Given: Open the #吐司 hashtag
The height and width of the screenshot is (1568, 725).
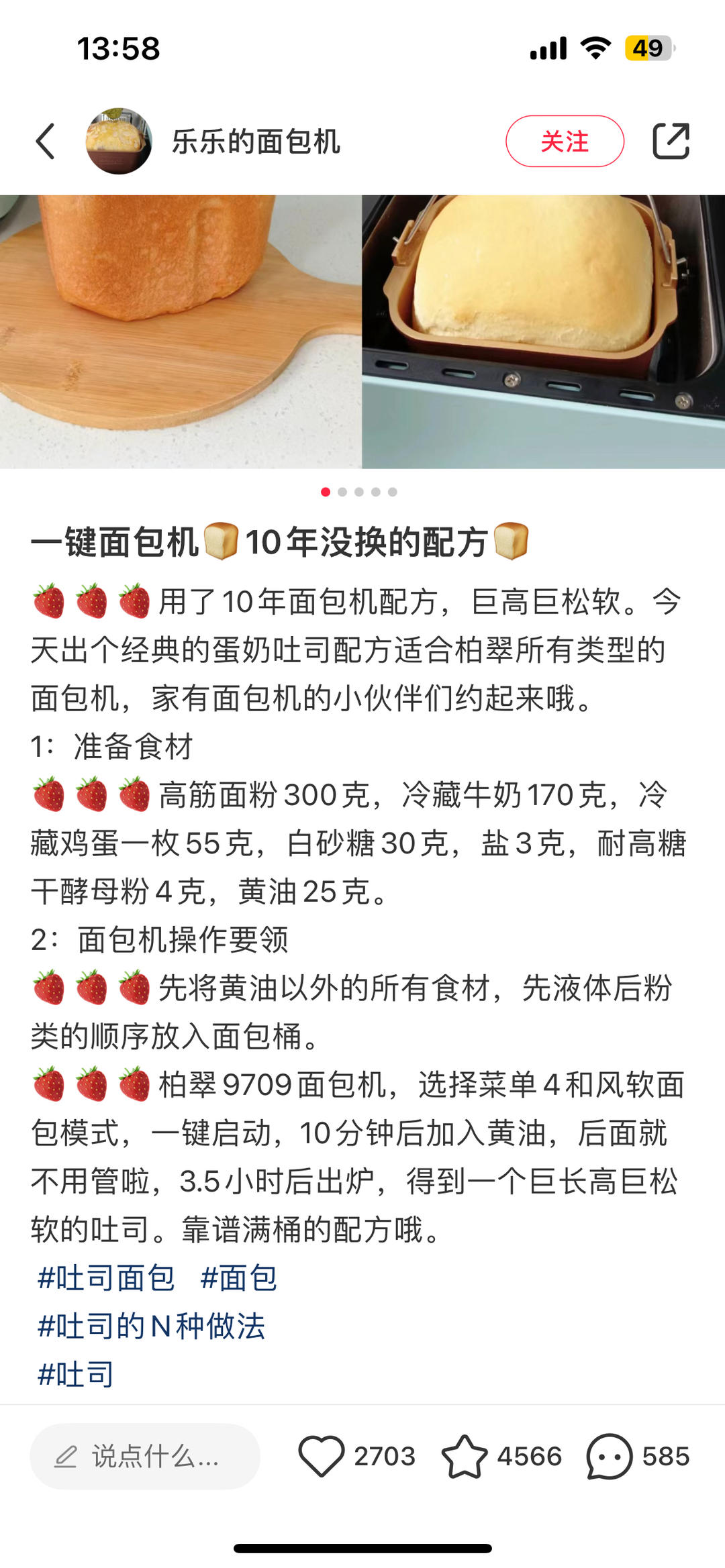Looking at the screenshot, I should [76, 1375].
